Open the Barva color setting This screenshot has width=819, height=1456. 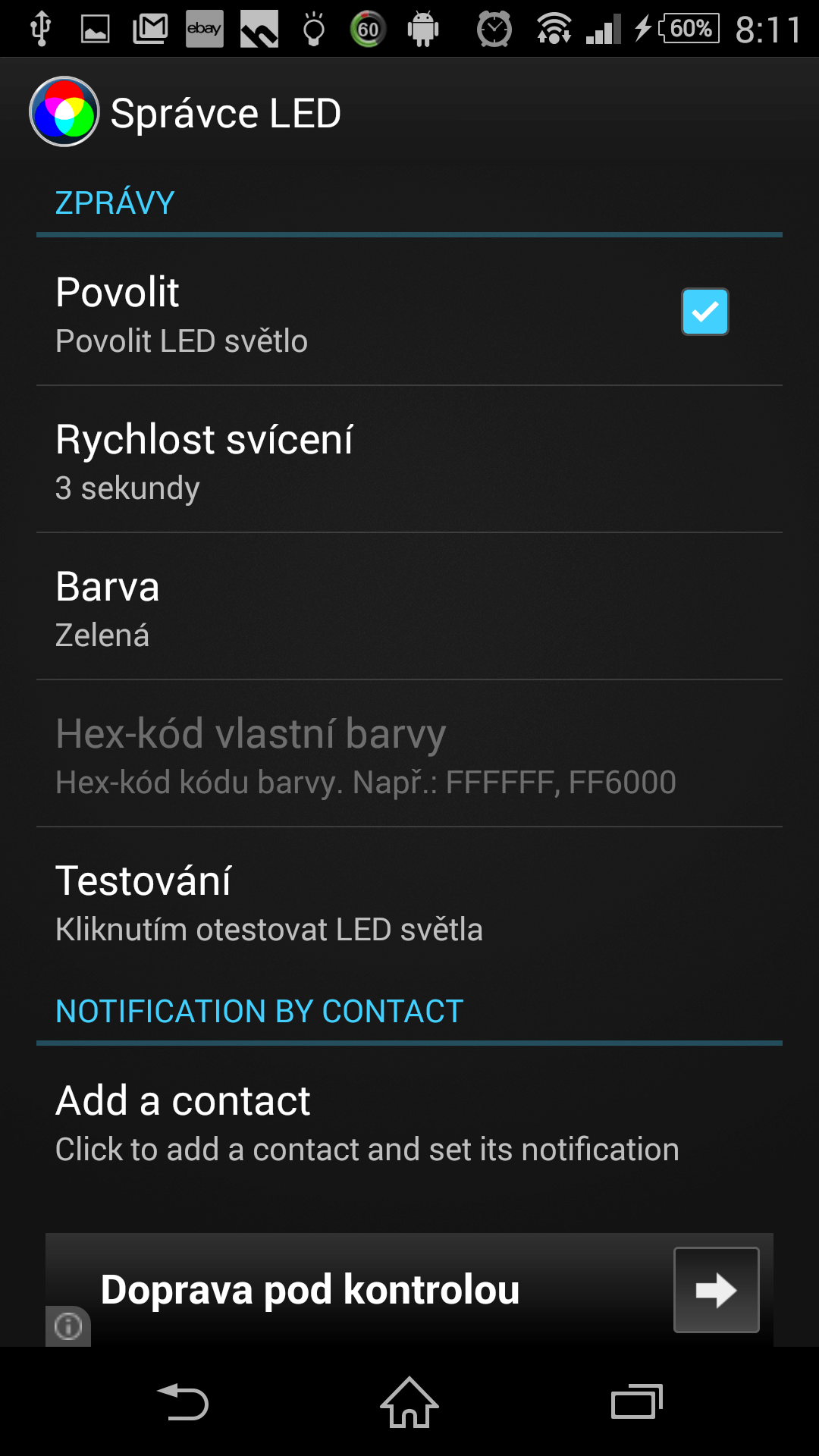point(409,607)
